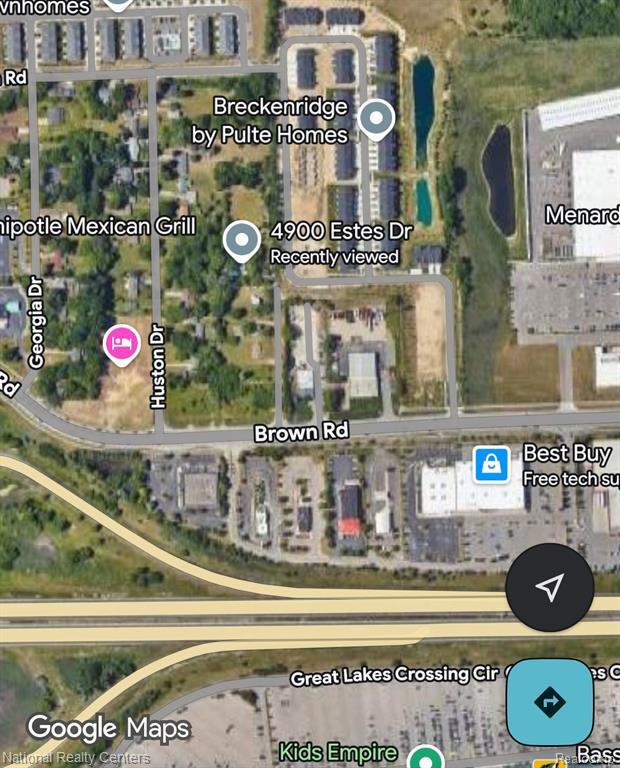Tap the Best Buy shopping pin
The image size is (620, 768).
[491, 464]
